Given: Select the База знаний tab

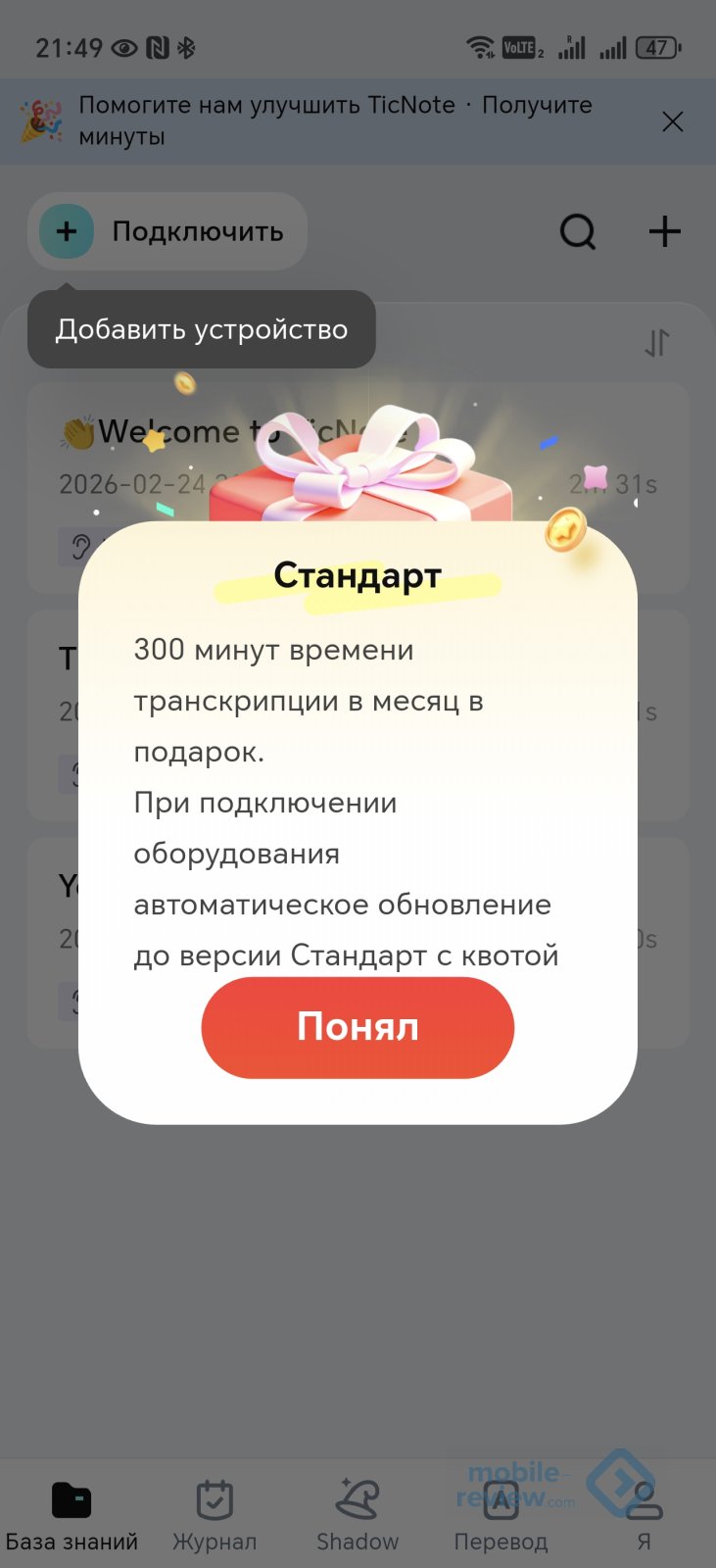Looking at the screenshot, I should pos(72,1514).
